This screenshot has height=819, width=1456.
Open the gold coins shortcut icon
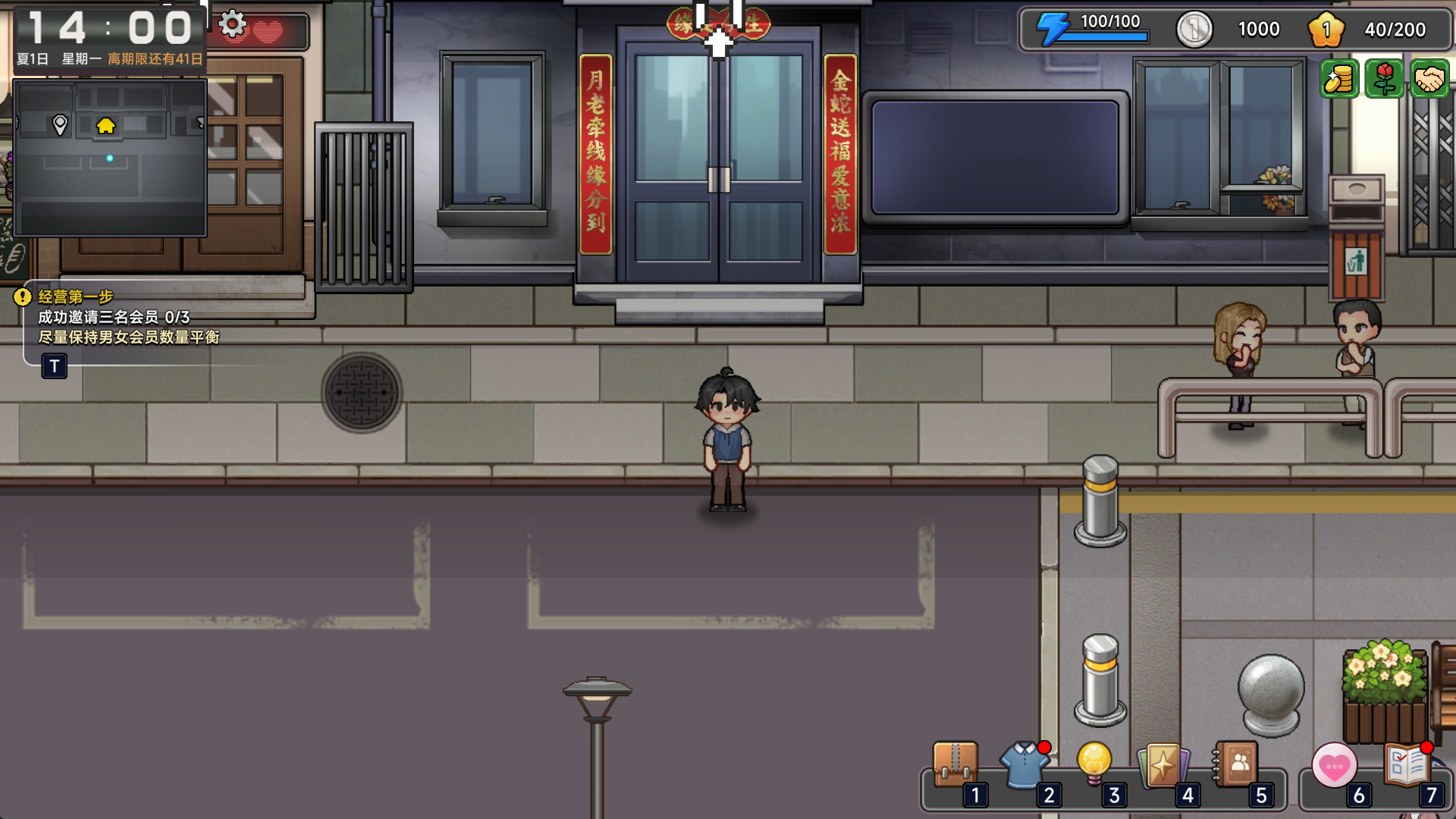point(1339,79)
